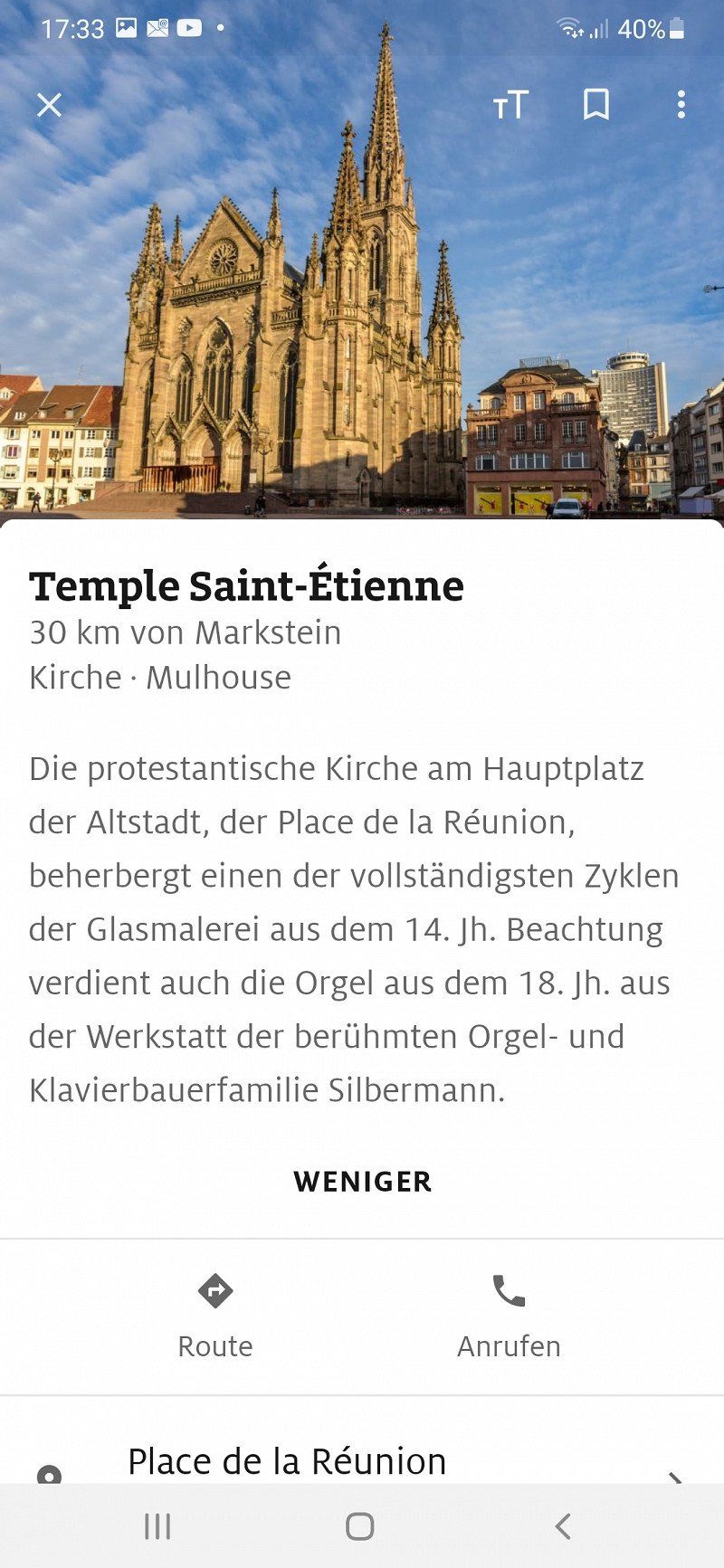Close the Temple Saint-Étienne detail view

pyautogui.click(x=49, y=106)
